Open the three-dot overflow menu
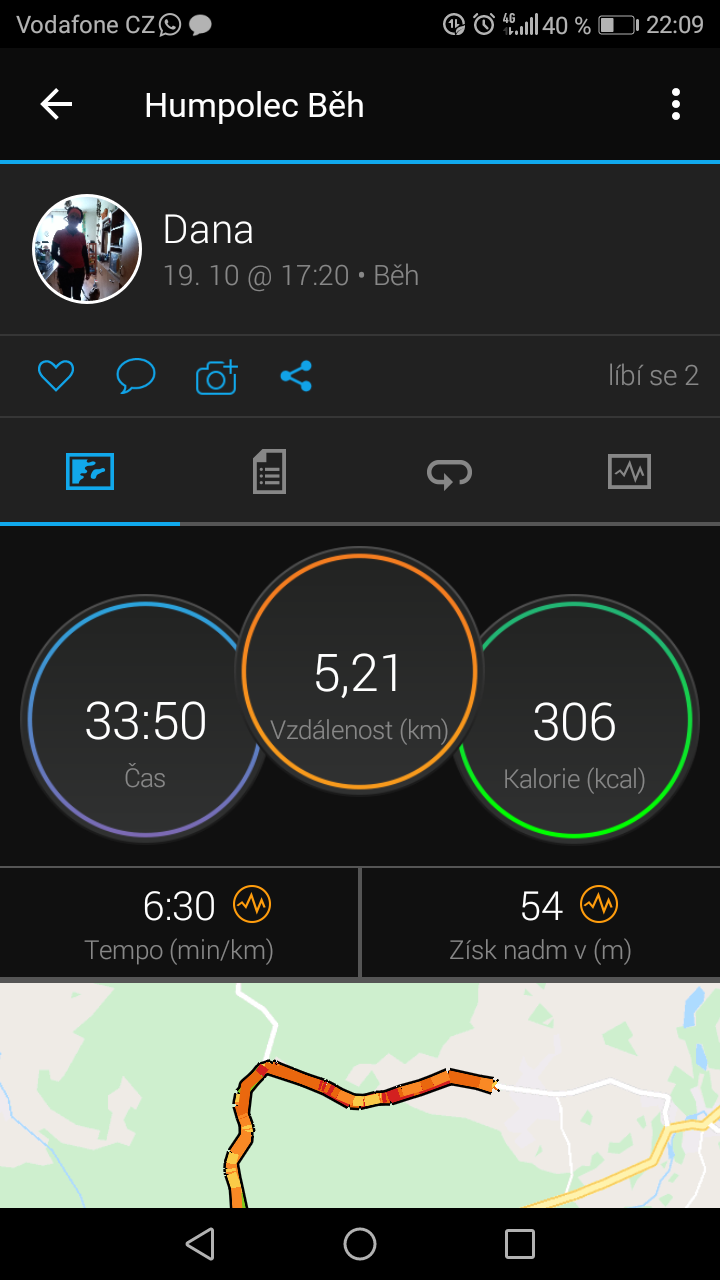 (676, 104)
